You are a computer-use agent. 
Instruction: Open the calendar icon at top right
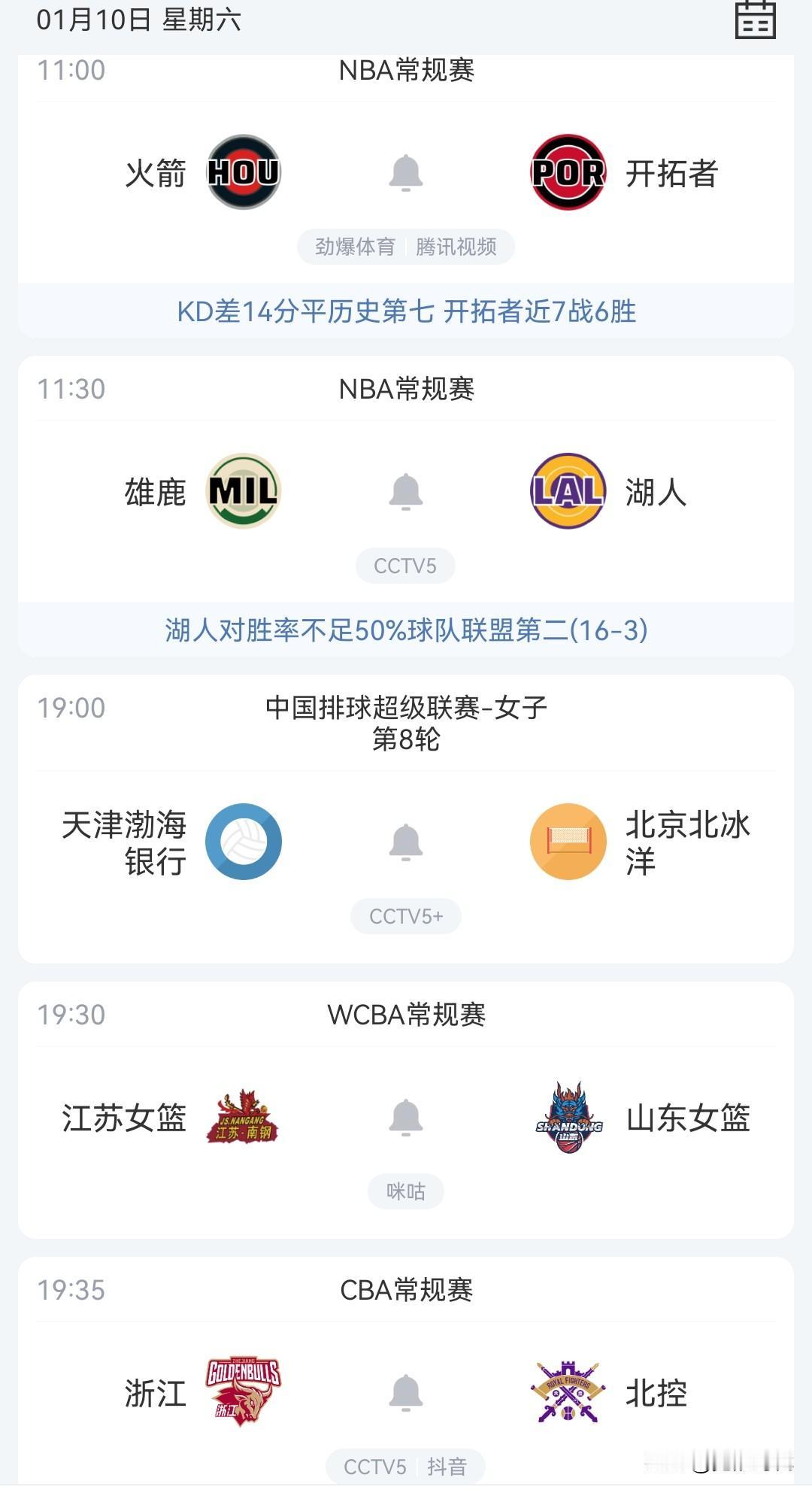(x=756, y=22)
